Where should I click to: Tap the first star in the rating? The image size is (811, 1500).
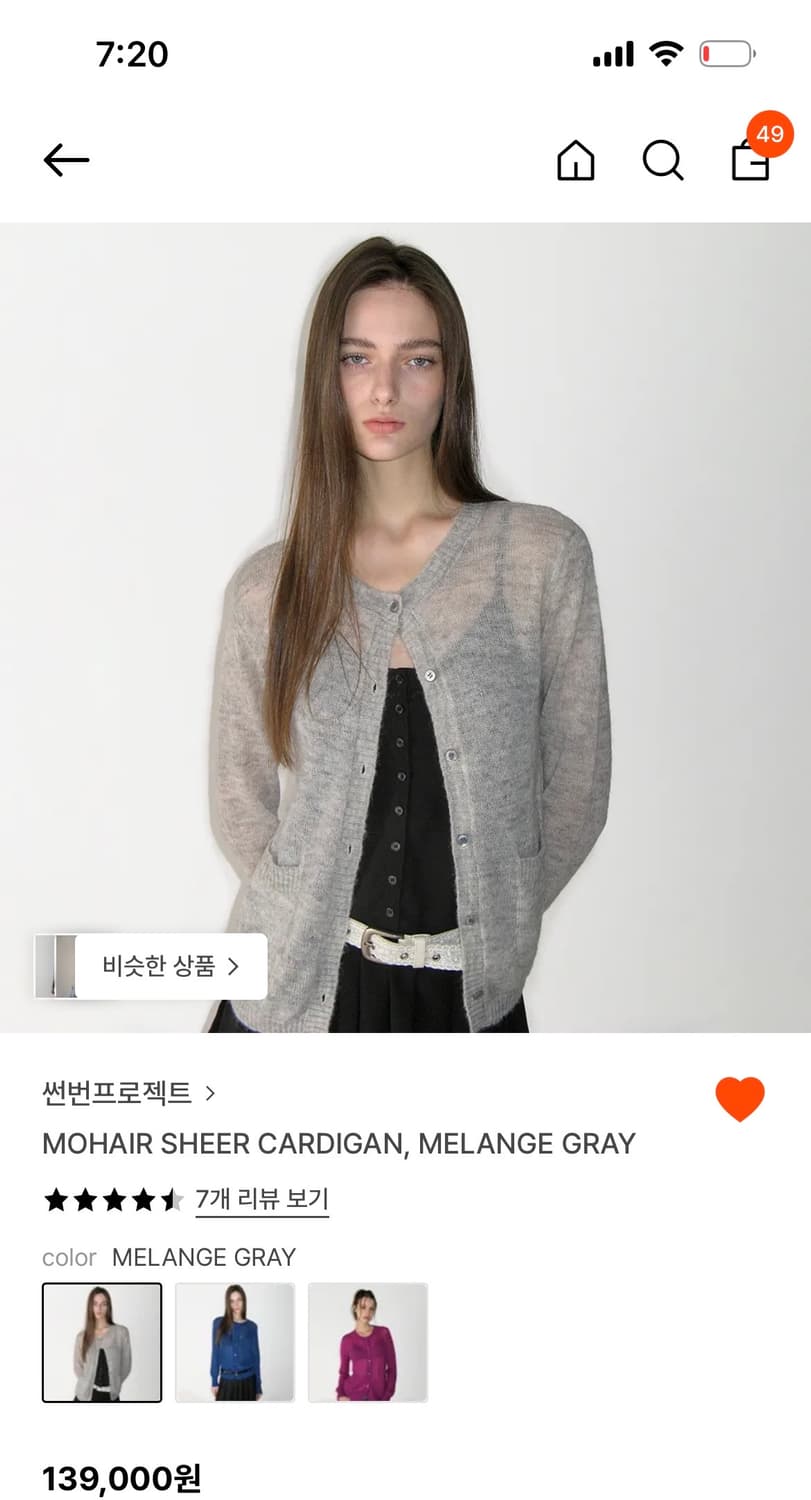[x=56, y=1199]
